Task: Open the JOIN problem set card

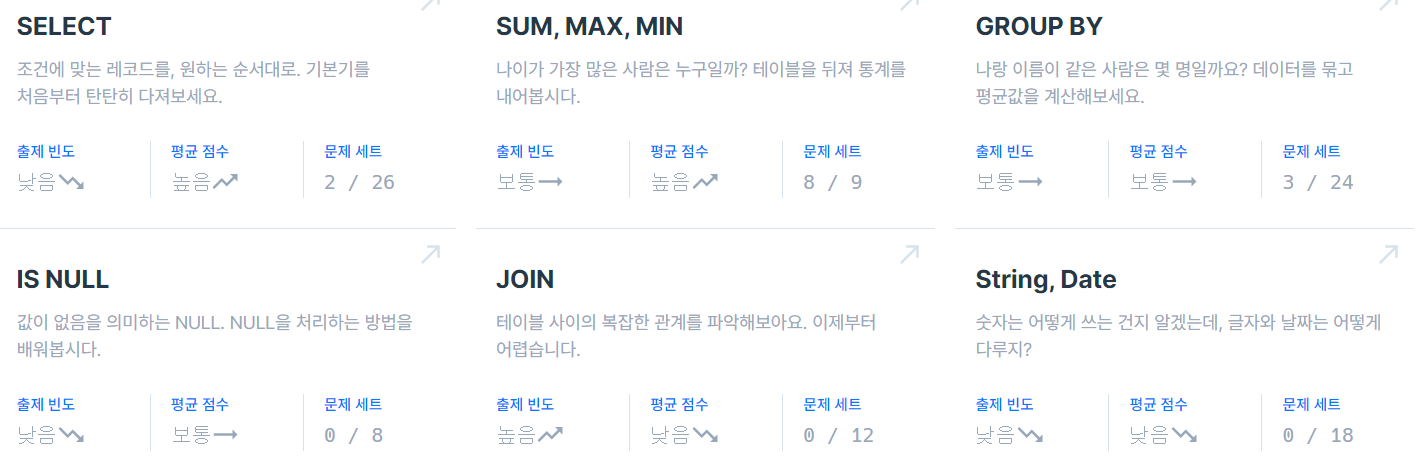Action: (525, 279)
